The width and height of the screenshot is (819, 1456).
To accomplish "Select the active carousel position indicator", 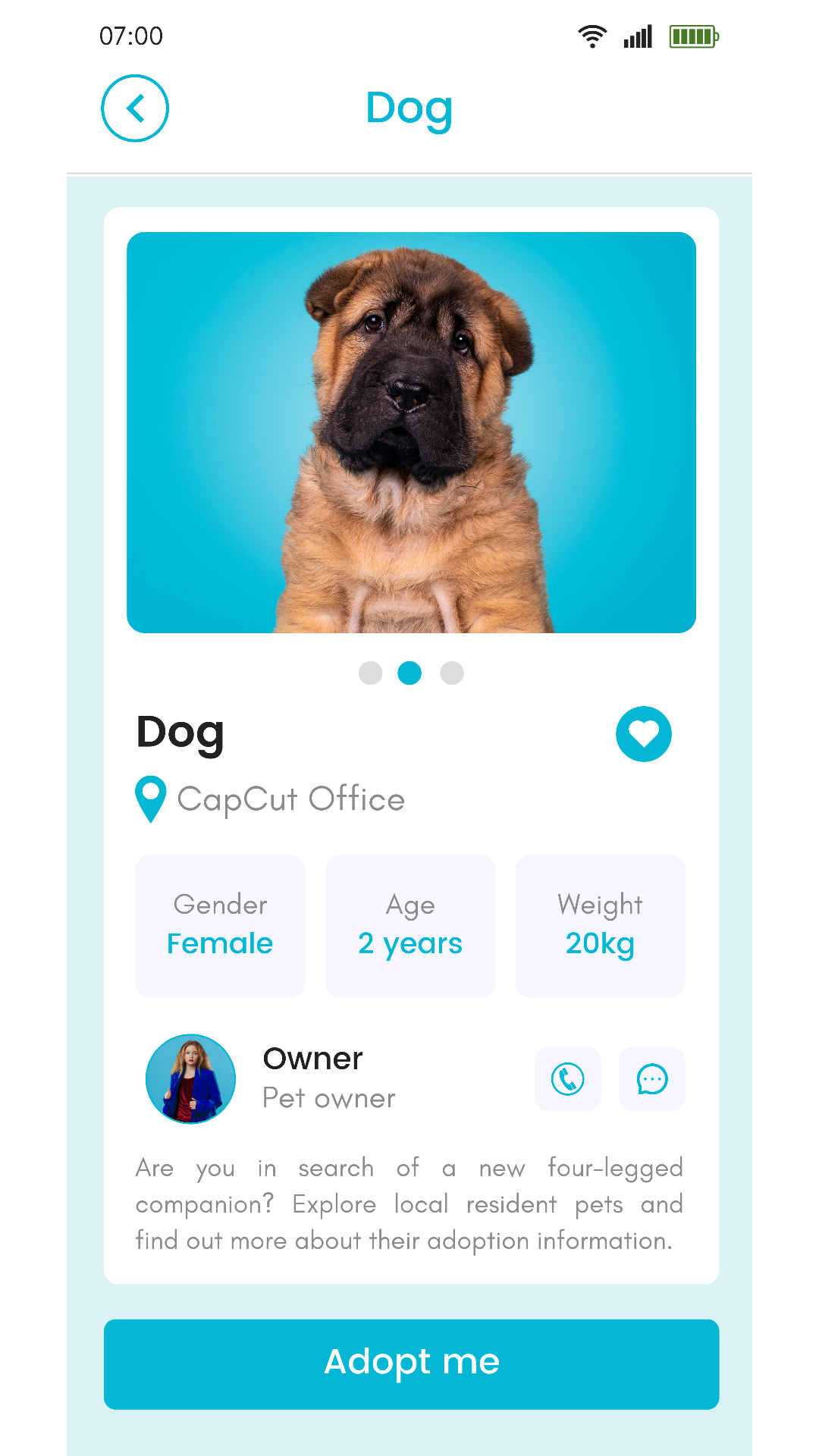I will (411, 673).
